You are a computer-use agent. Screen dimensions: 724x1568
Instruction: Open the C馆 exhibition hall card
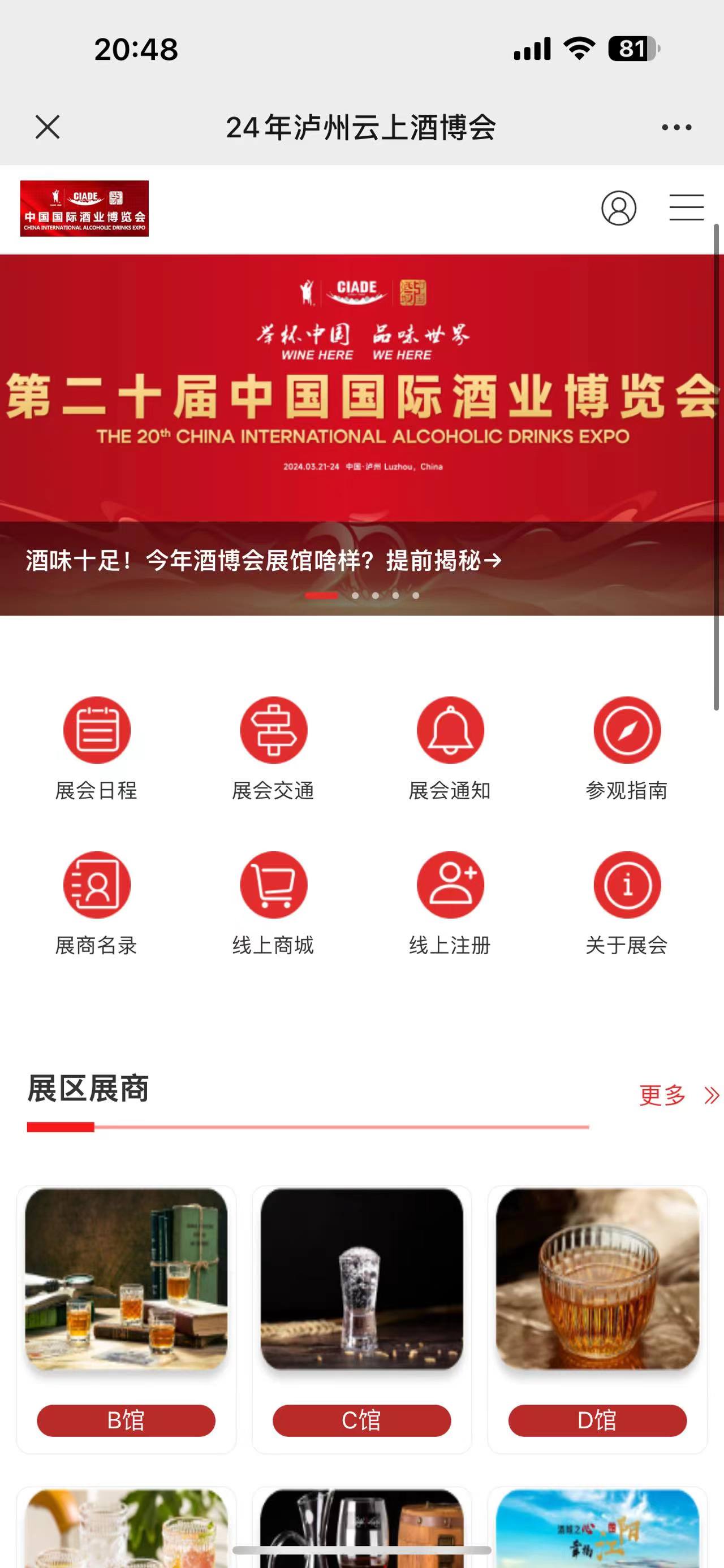coord(361,1318)
